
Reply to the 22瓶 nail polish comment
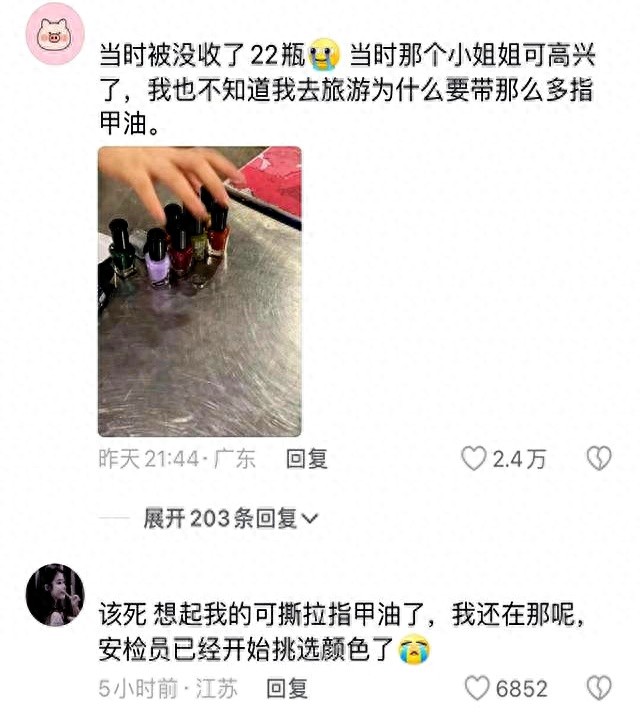[x=306, y=459]
